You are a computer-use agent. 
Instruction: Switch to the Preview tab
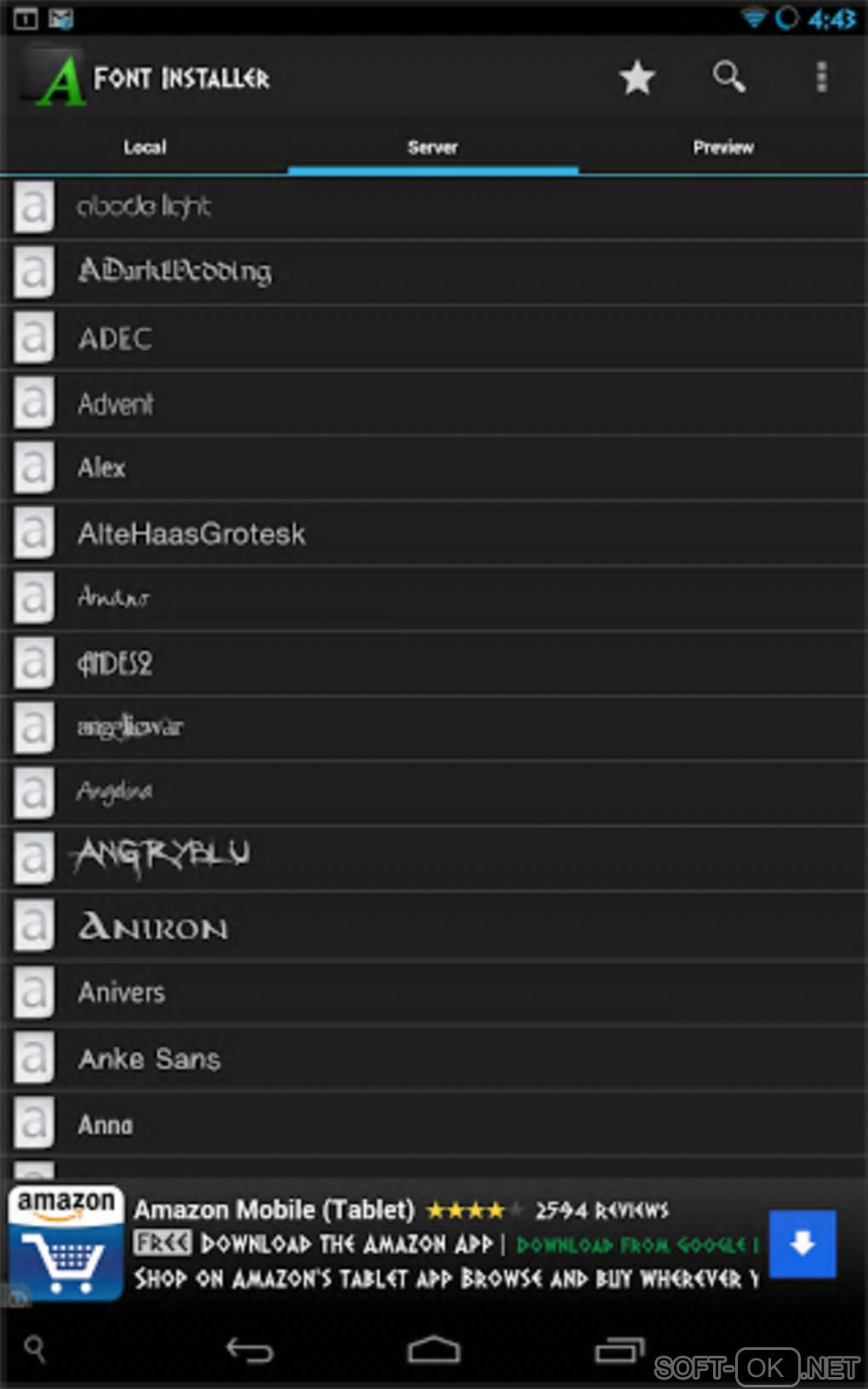click(722, 147)
